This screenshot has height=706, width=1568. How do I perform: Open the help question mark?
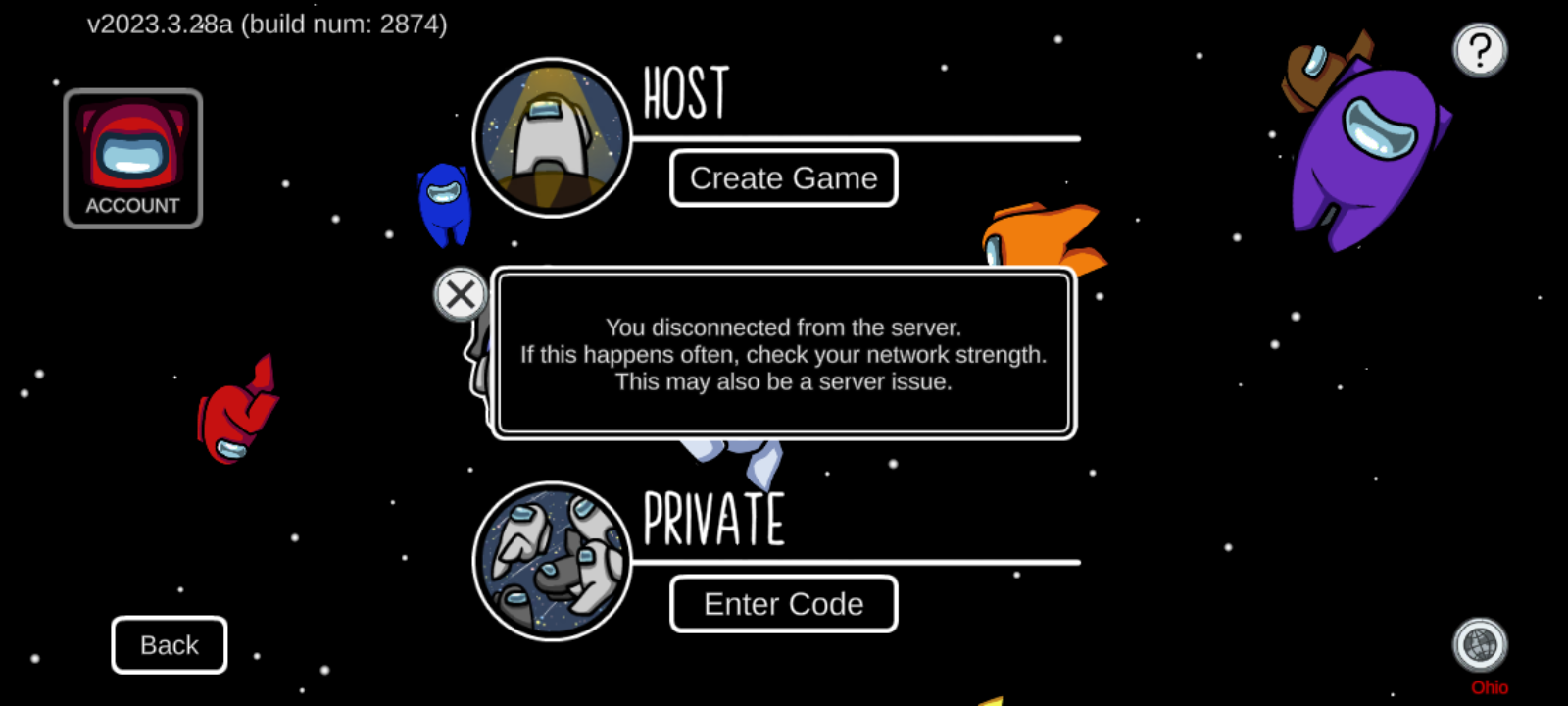1480,50
